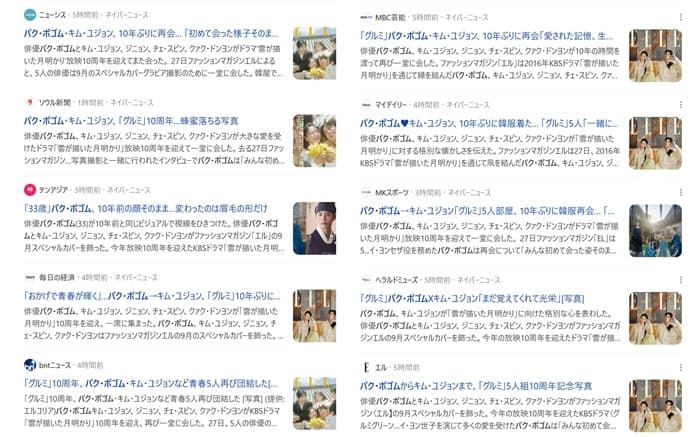
Task: Open the ヘラルドミューズ headline 「まだ覚えてくれて光栄」
Action: click(x=472, y=299)
